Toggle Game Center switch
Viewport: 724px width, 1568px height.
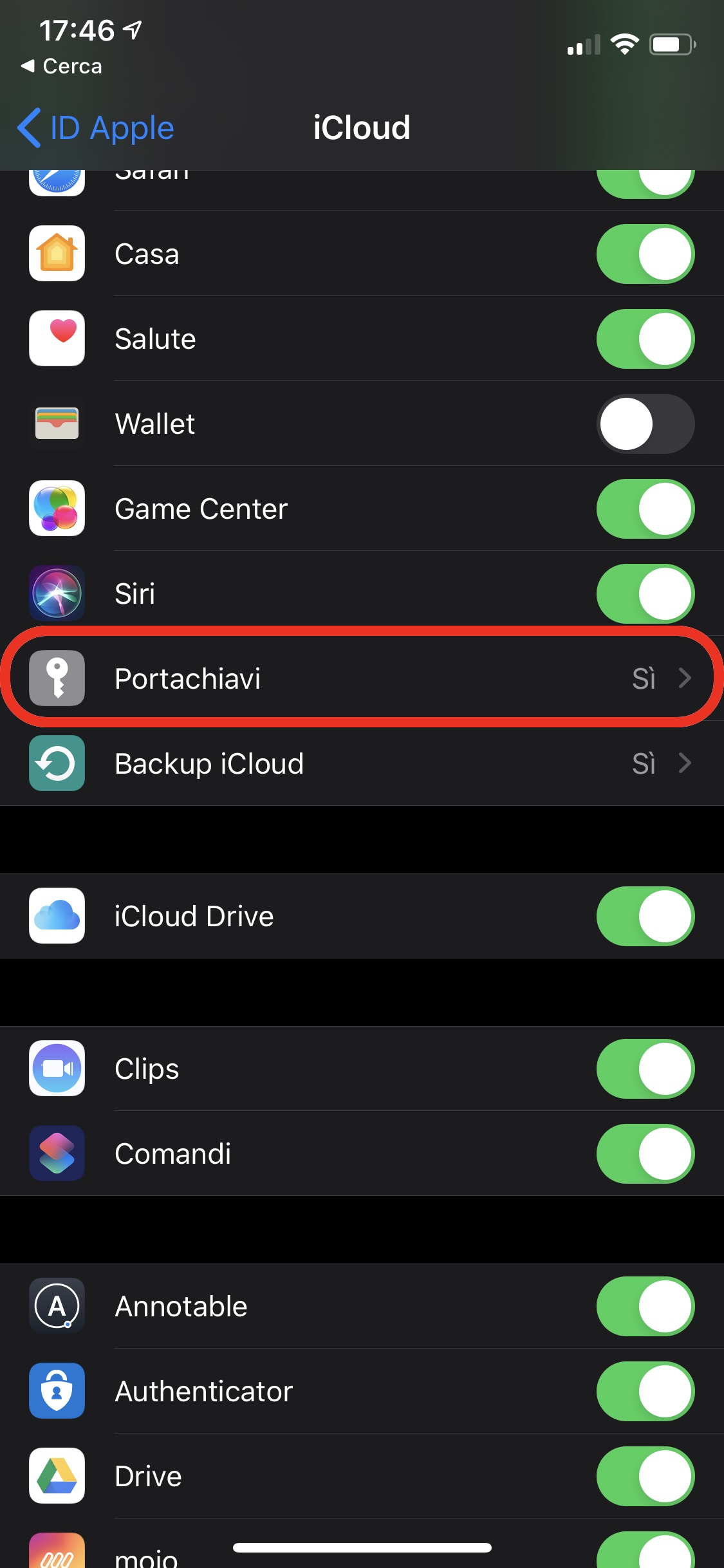point(645,509)
